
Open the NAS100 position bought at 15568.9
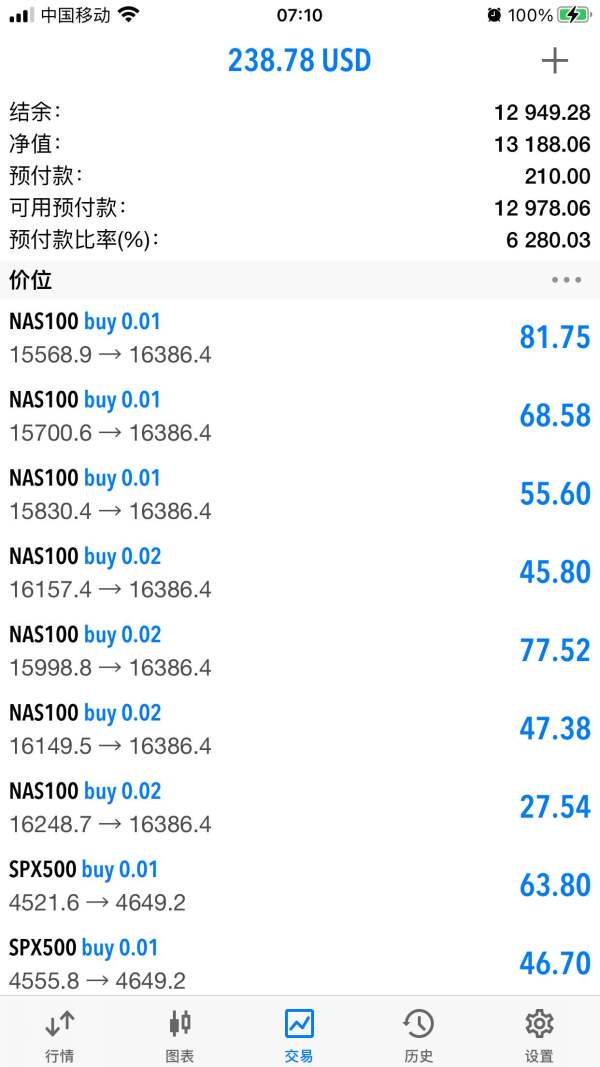(x=300, y=338)
